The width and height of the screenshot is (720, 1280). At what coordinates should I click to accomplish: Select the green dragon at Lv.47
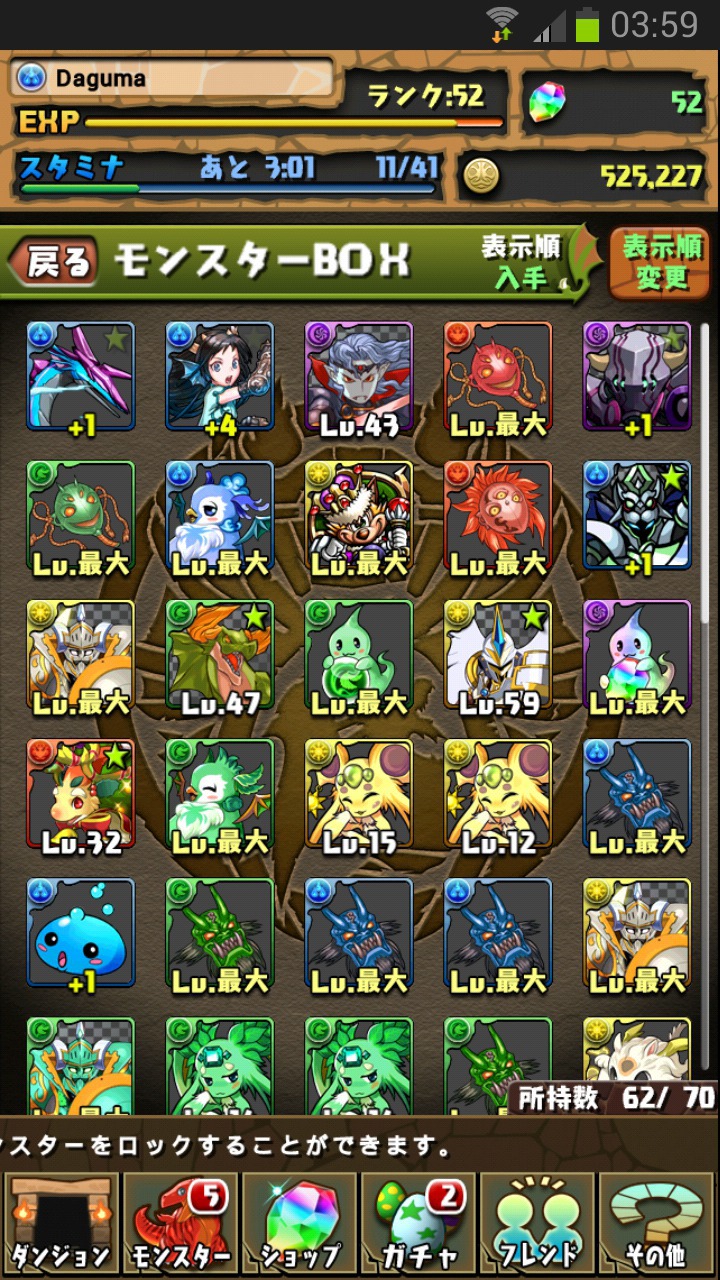click(x=220, y=656)
